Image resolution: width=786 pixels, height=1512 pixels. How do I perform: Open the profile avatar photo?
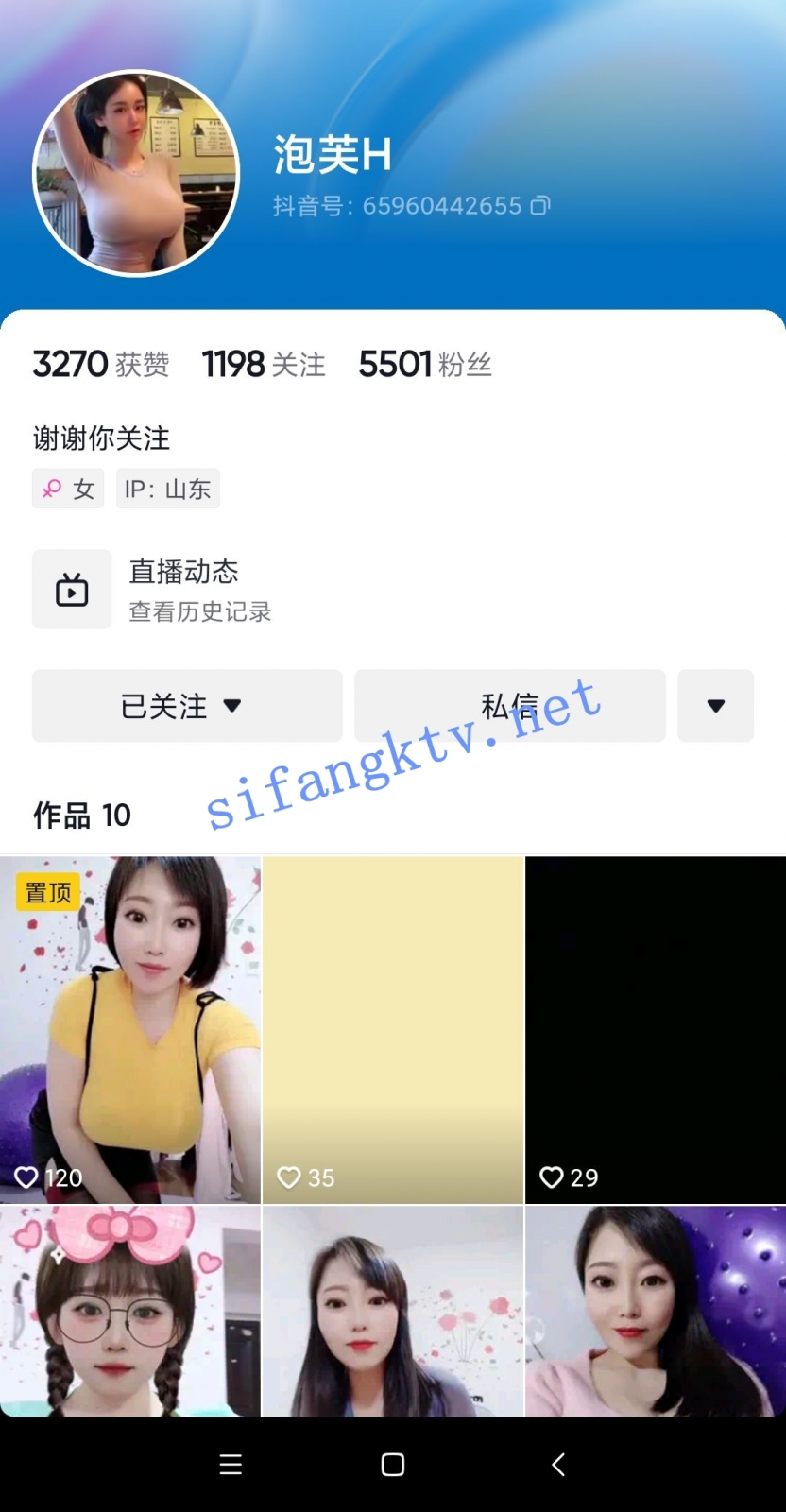click(136, 173)
